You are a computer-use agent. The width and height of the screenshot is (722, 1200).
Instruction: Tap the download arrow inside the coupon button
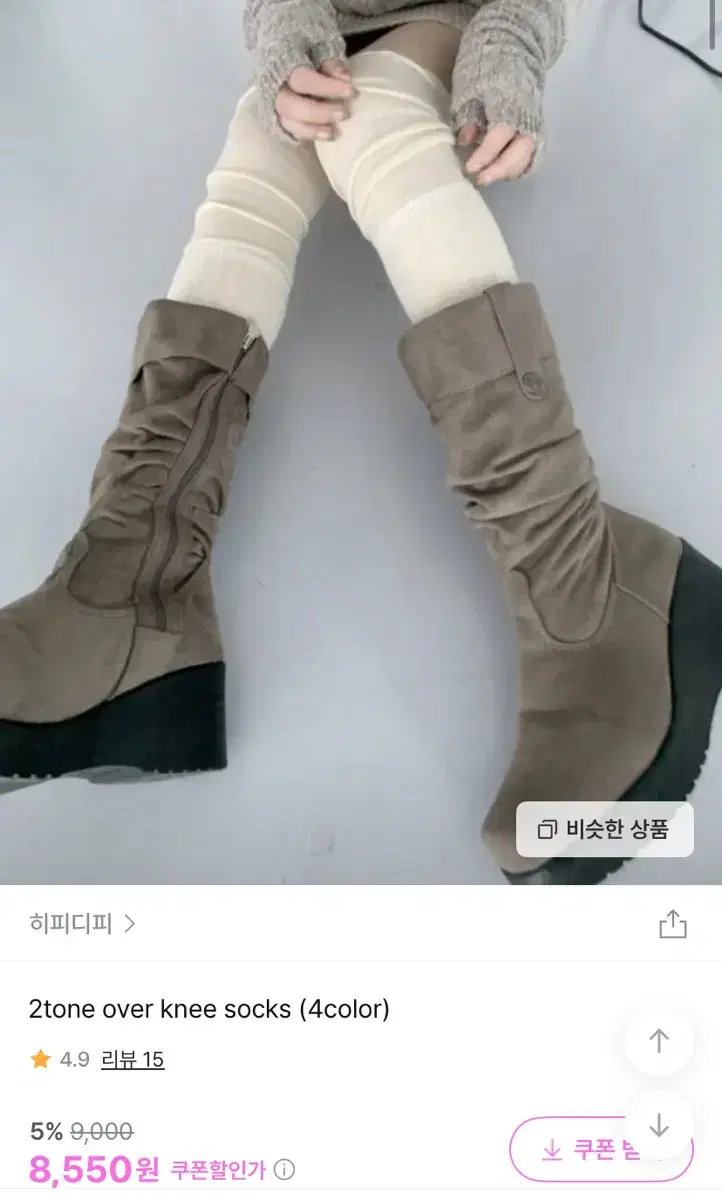[550, 1151]
